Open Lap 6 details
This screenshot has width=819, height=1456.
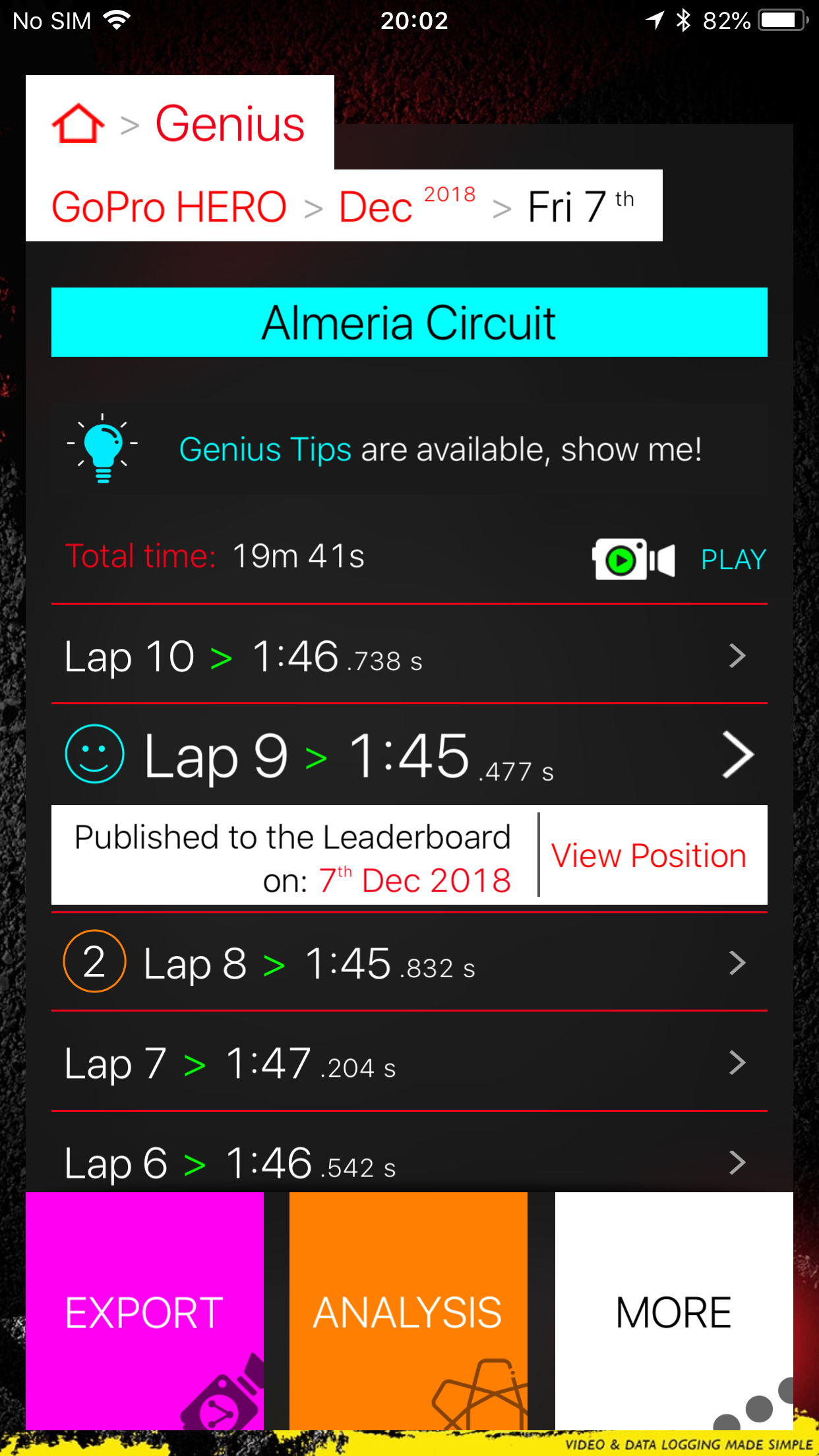point(409,1162)
